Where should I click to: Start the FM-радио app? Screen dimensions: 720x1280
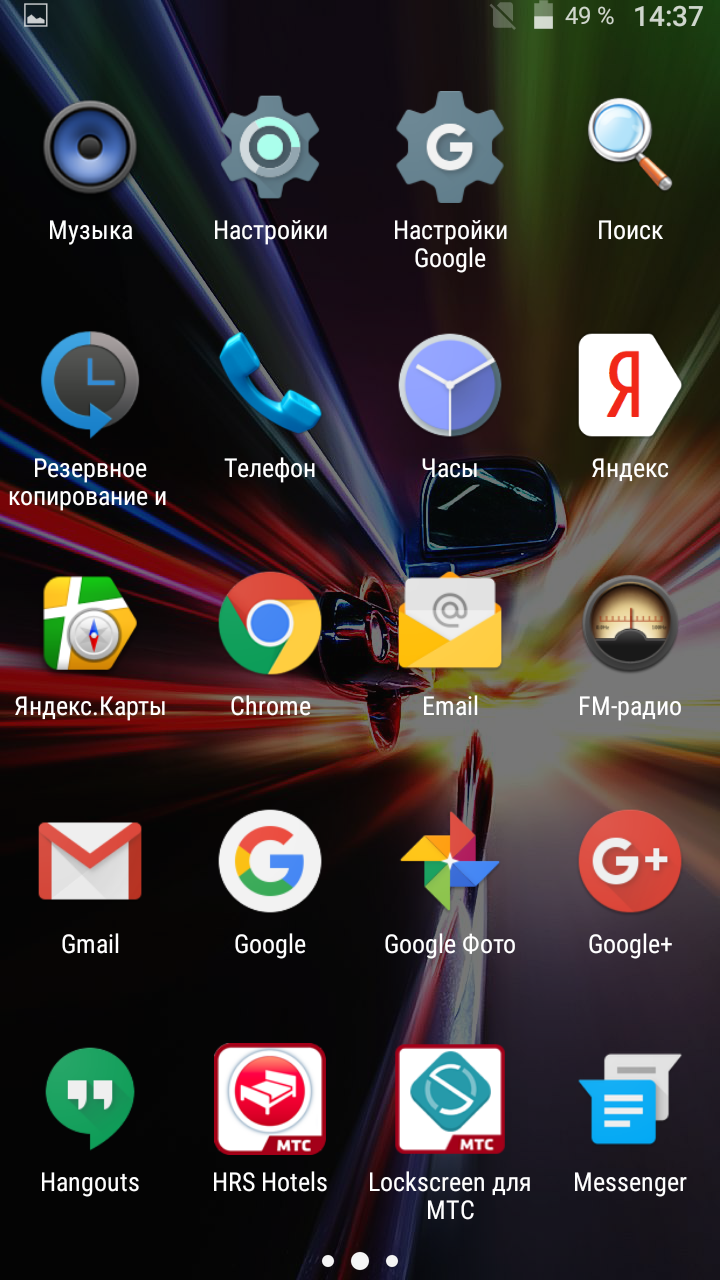point(630,624)
